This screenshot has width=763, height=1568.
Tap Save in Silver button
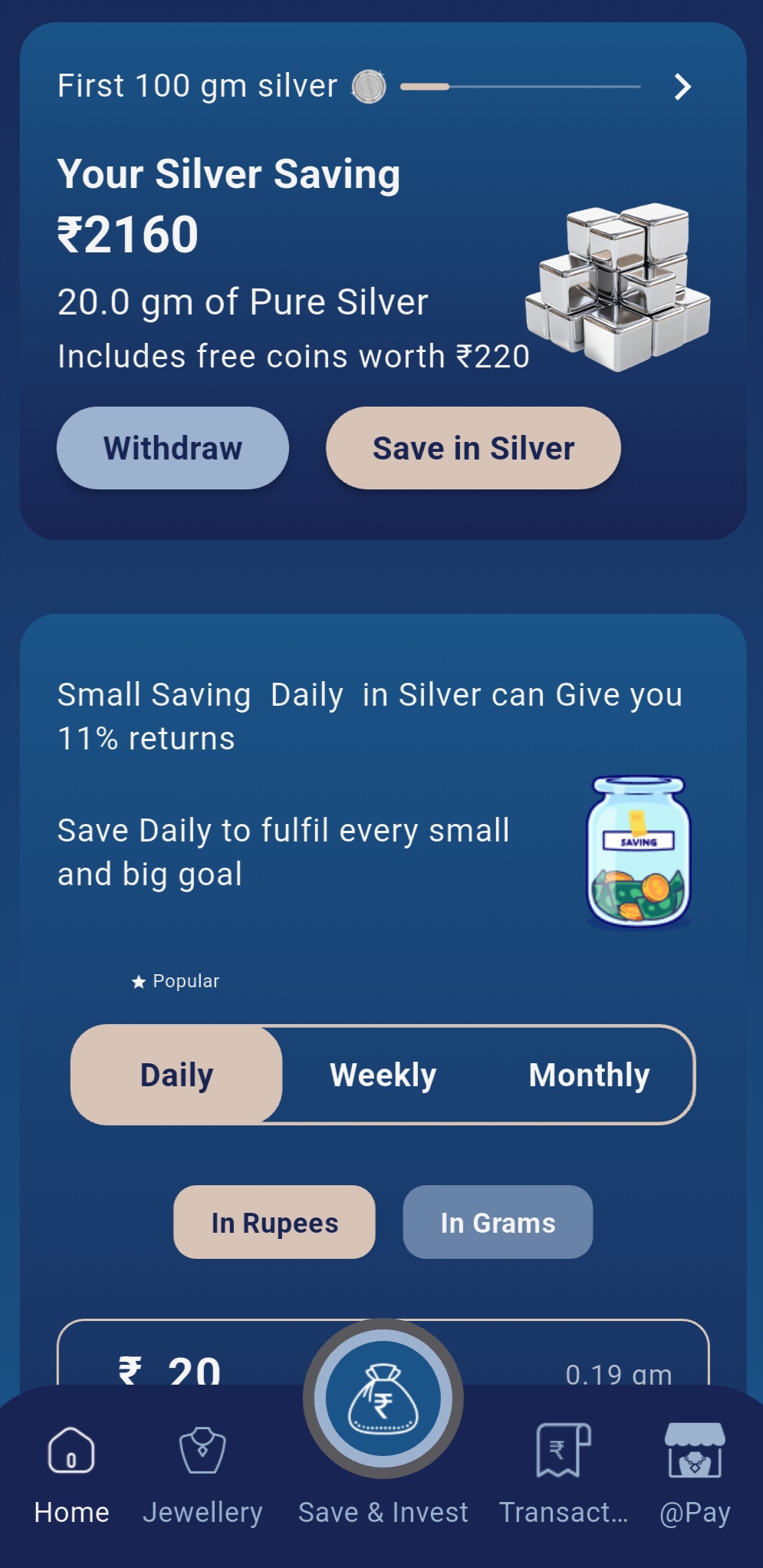point(473,448)
